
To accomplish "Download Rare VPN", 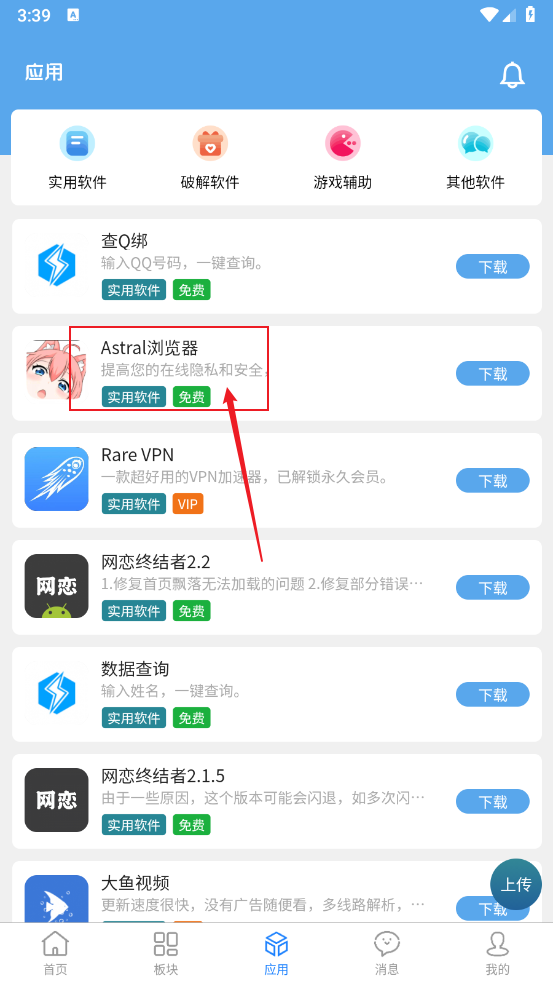I will pos(493,481).
